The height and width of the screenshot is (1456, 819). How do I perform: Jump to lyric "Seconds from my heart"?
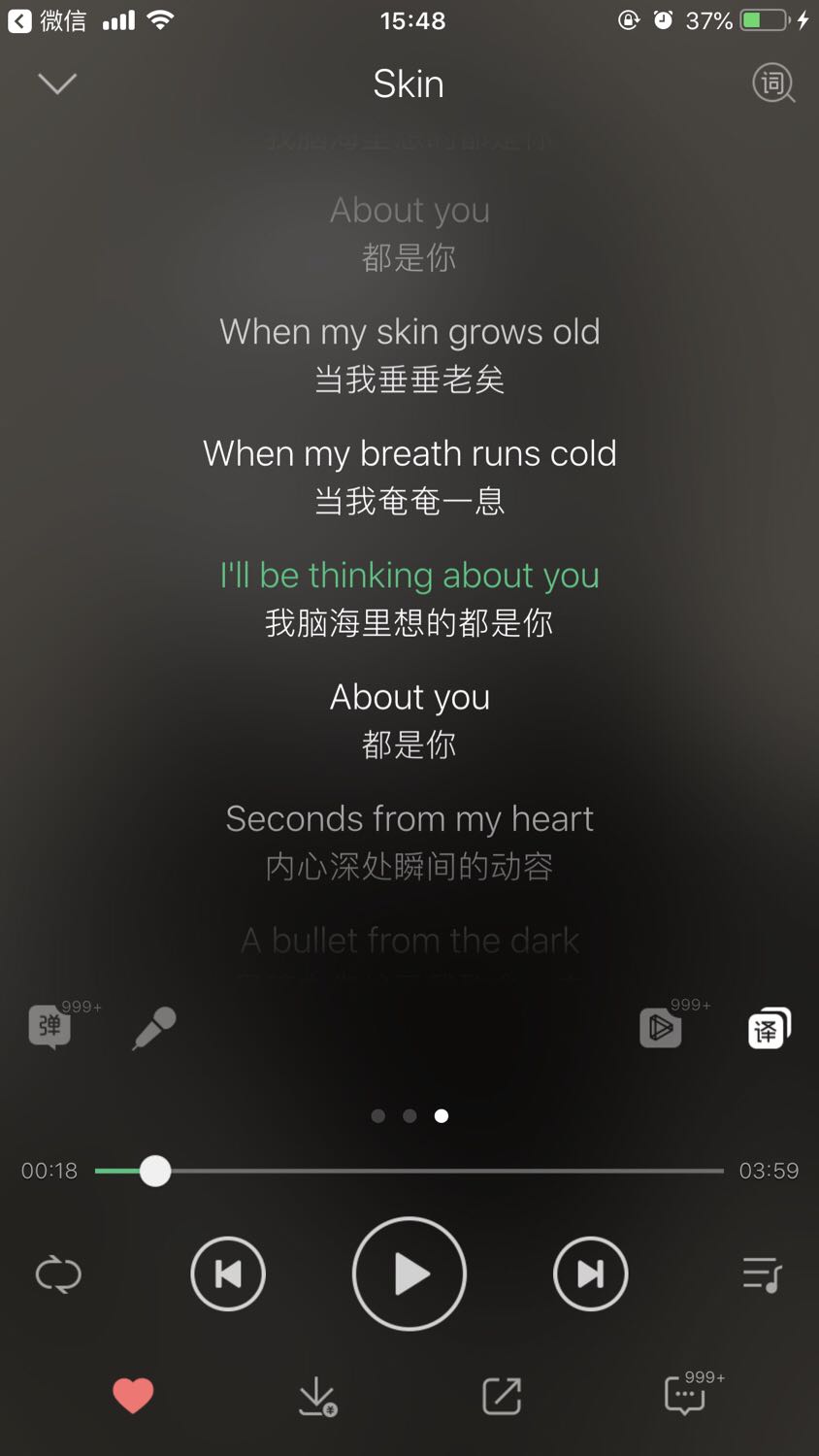(409, 819)
